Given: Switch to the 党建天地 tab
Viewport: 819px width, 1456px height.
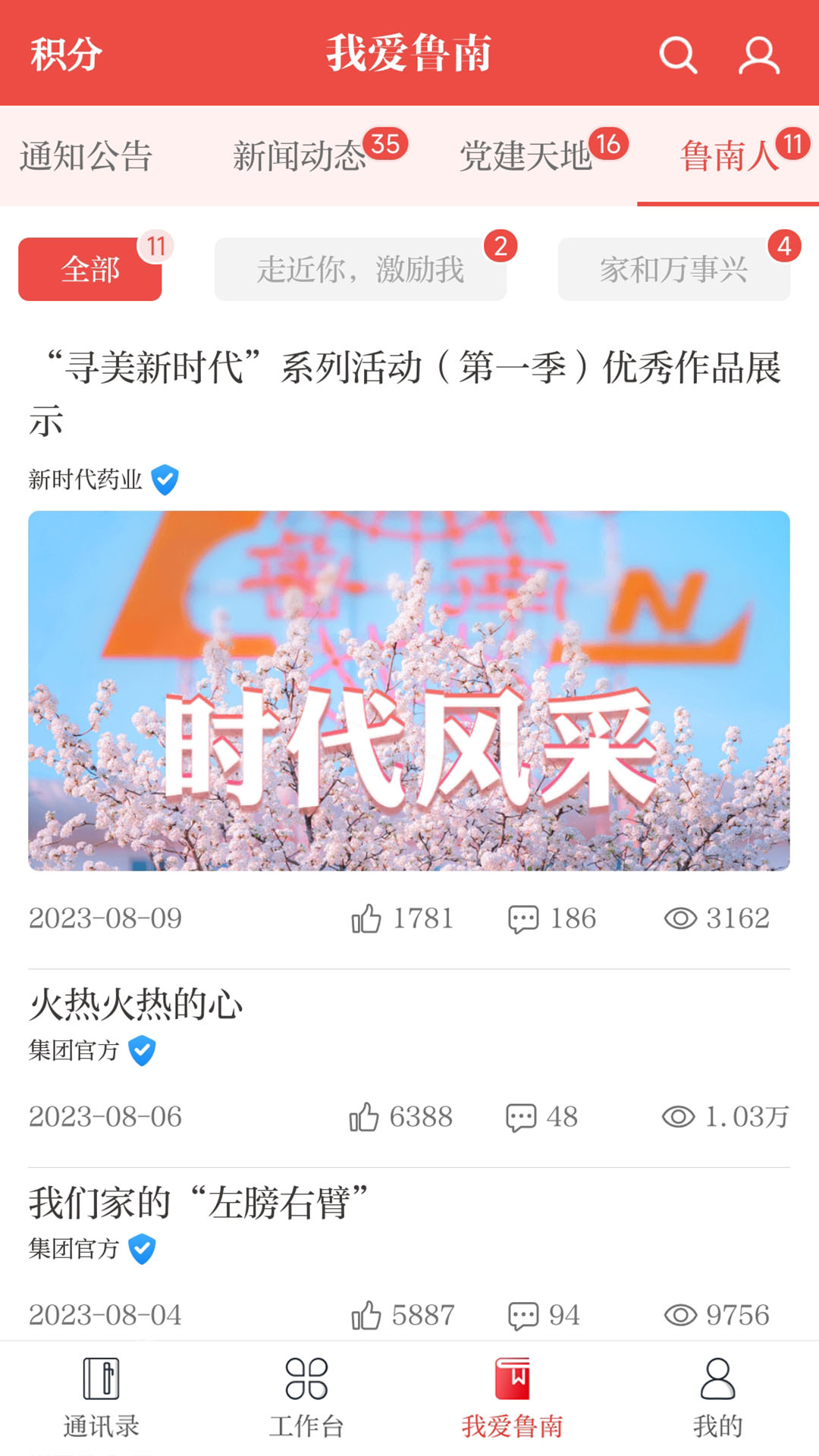Looking at the screenshot, I should tap(526, 156).
